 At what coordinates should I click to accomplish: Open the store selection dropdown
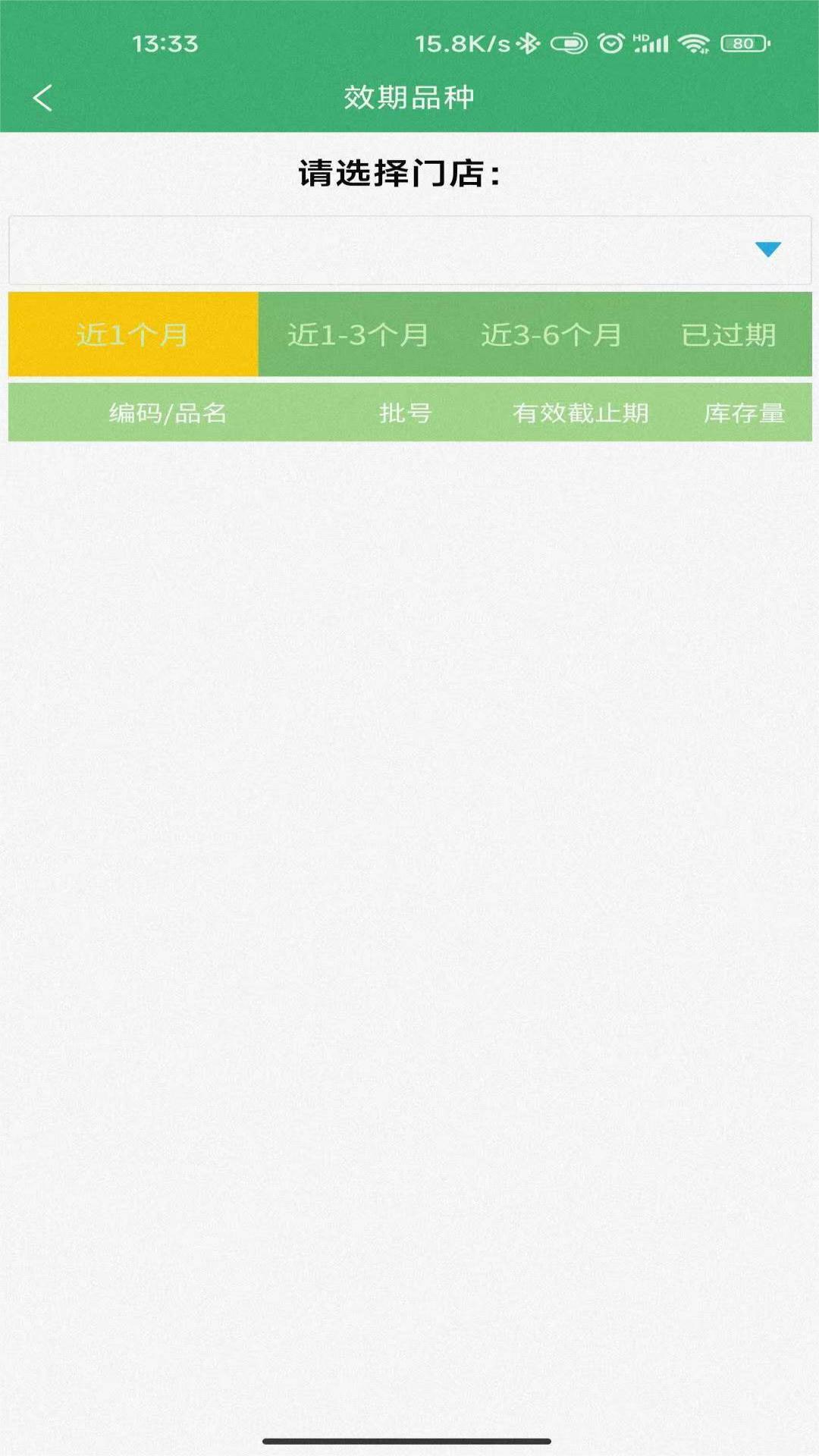click(x=409, y=250)
